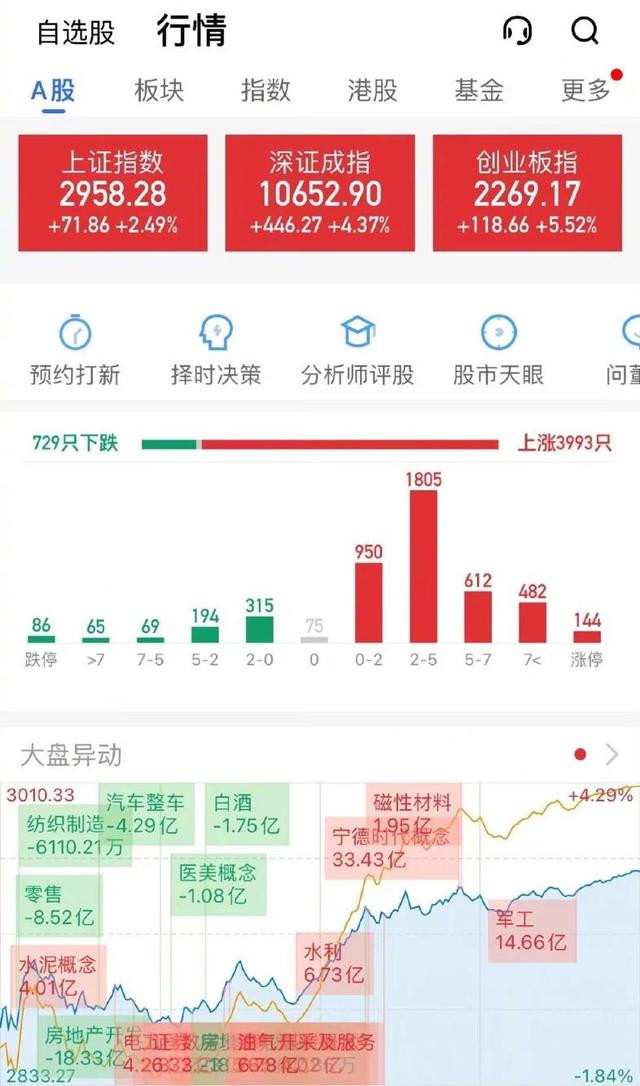Open the 港股 tab
Screen dimensions: 640x1086
pyautogui.click(x=372, y=91)
